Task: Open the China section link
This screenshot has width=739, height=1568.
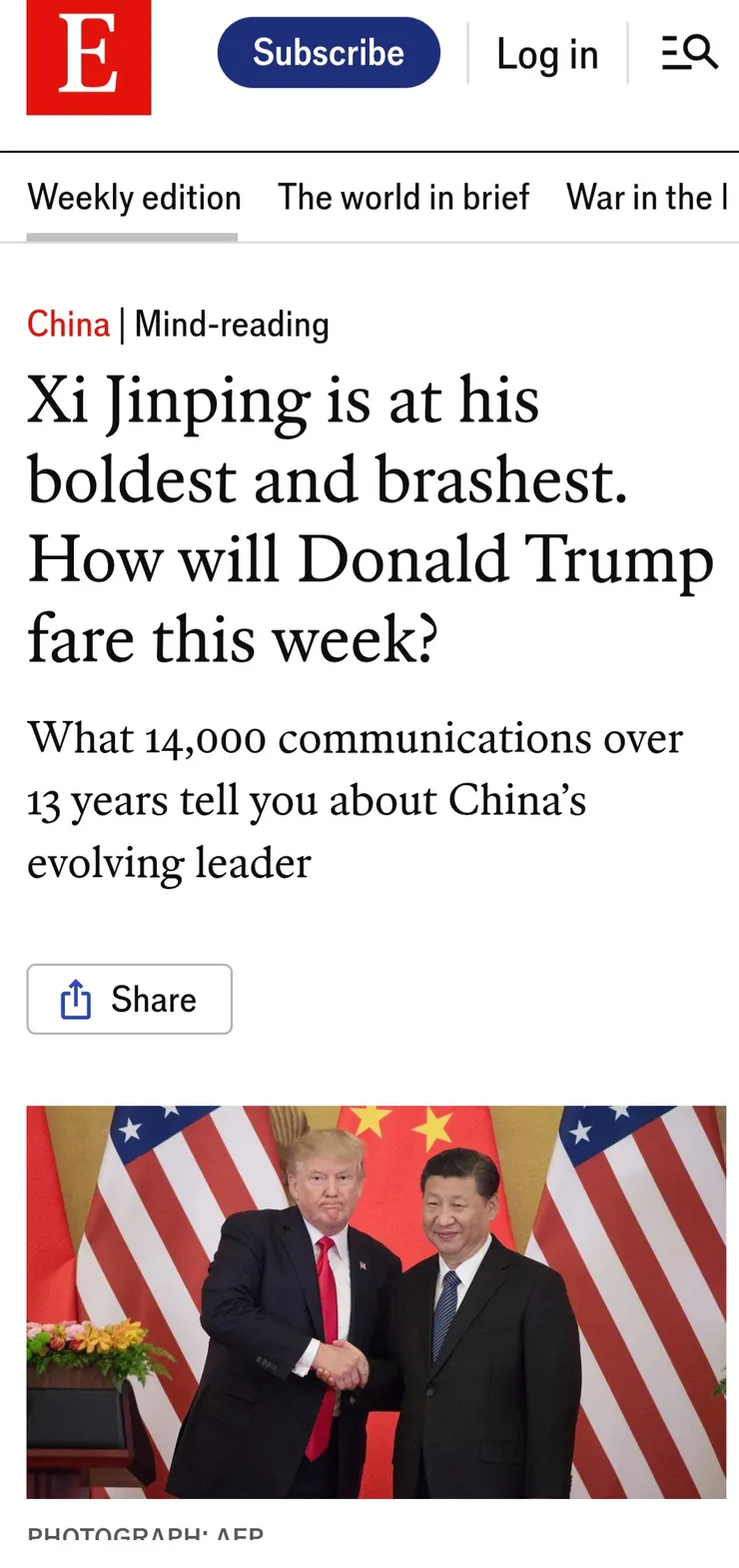Action: [x=68, y=325]
